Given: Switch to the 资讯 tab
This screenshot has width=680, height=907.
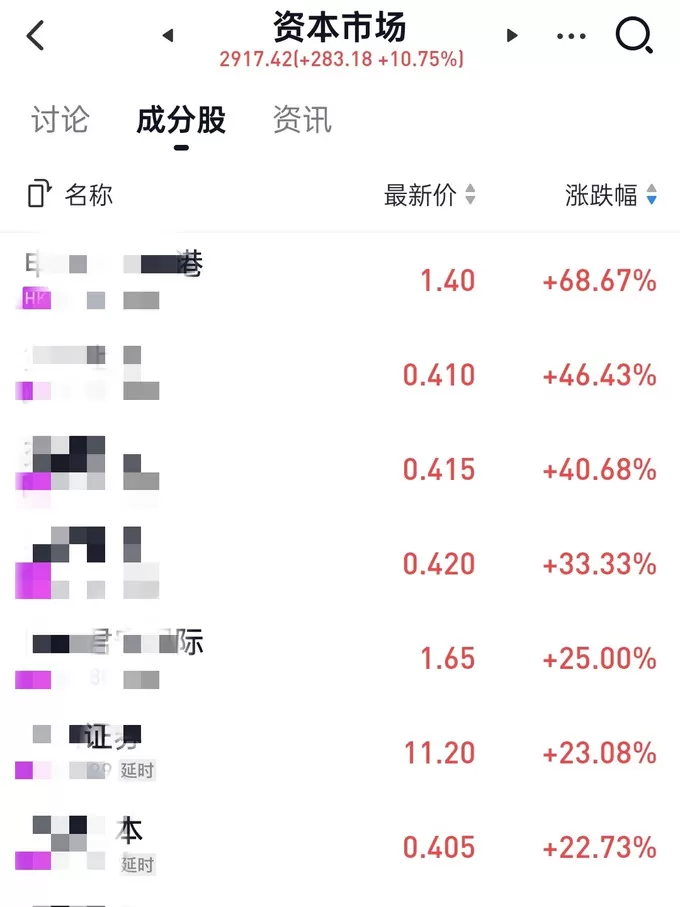Looking at the screenshot, I should click(302, 121).
